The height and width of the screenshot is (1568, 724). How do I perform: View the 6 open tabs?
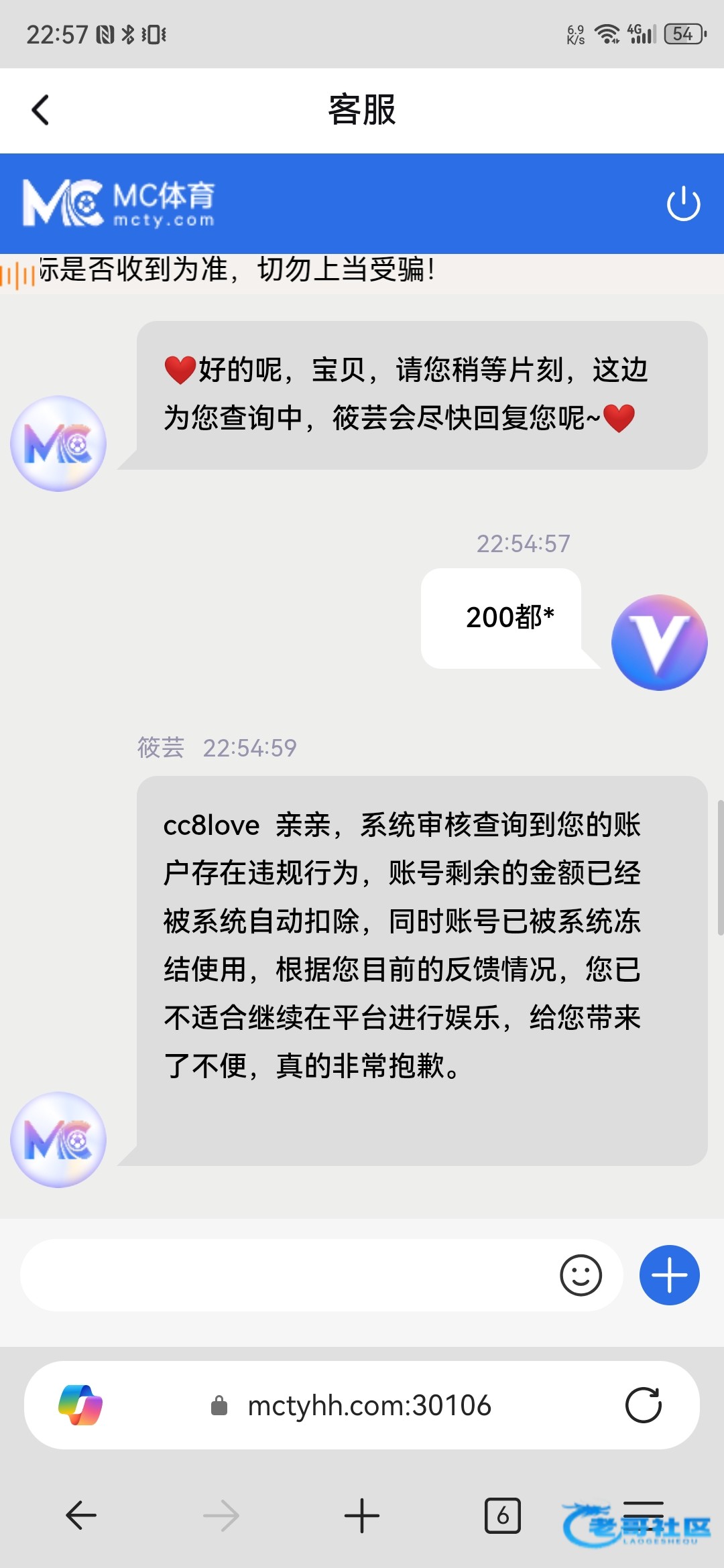[502, 1515]
